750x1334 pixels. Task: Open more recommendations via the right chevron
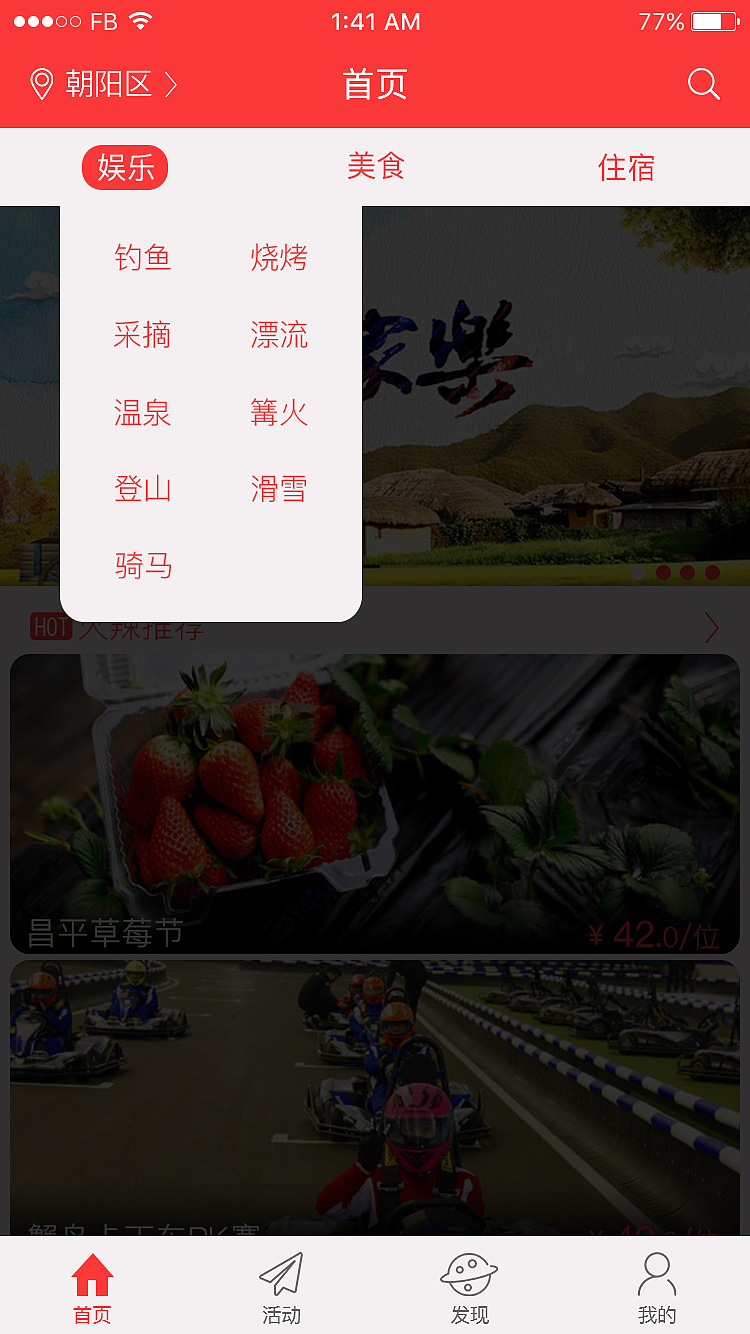[x=710, y=628]
